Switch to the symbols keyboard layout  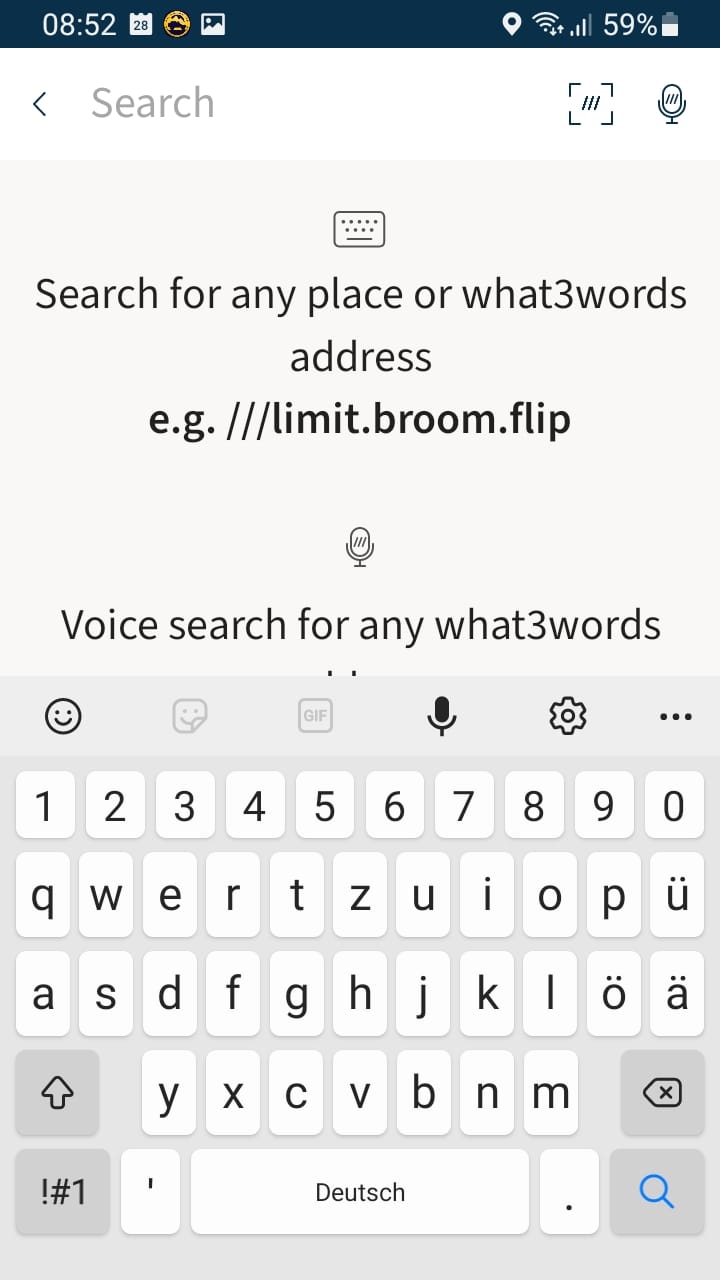(63, 1191)
